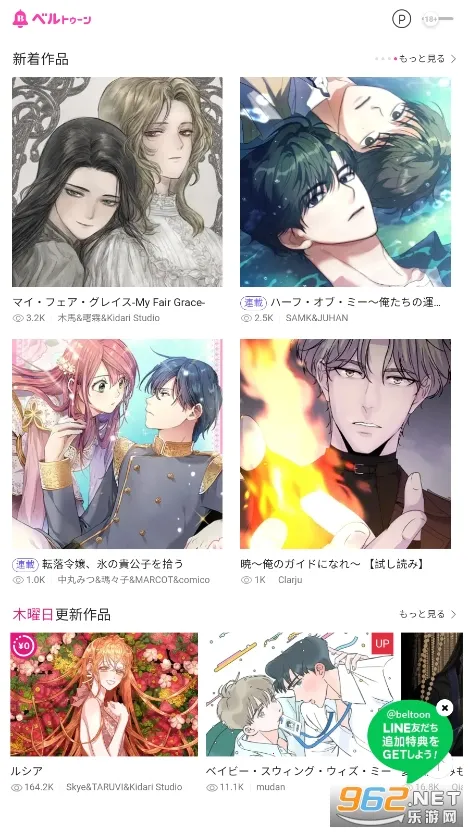469x833 pixels.
Task: Open the P points icon
Action: point(402,19)
